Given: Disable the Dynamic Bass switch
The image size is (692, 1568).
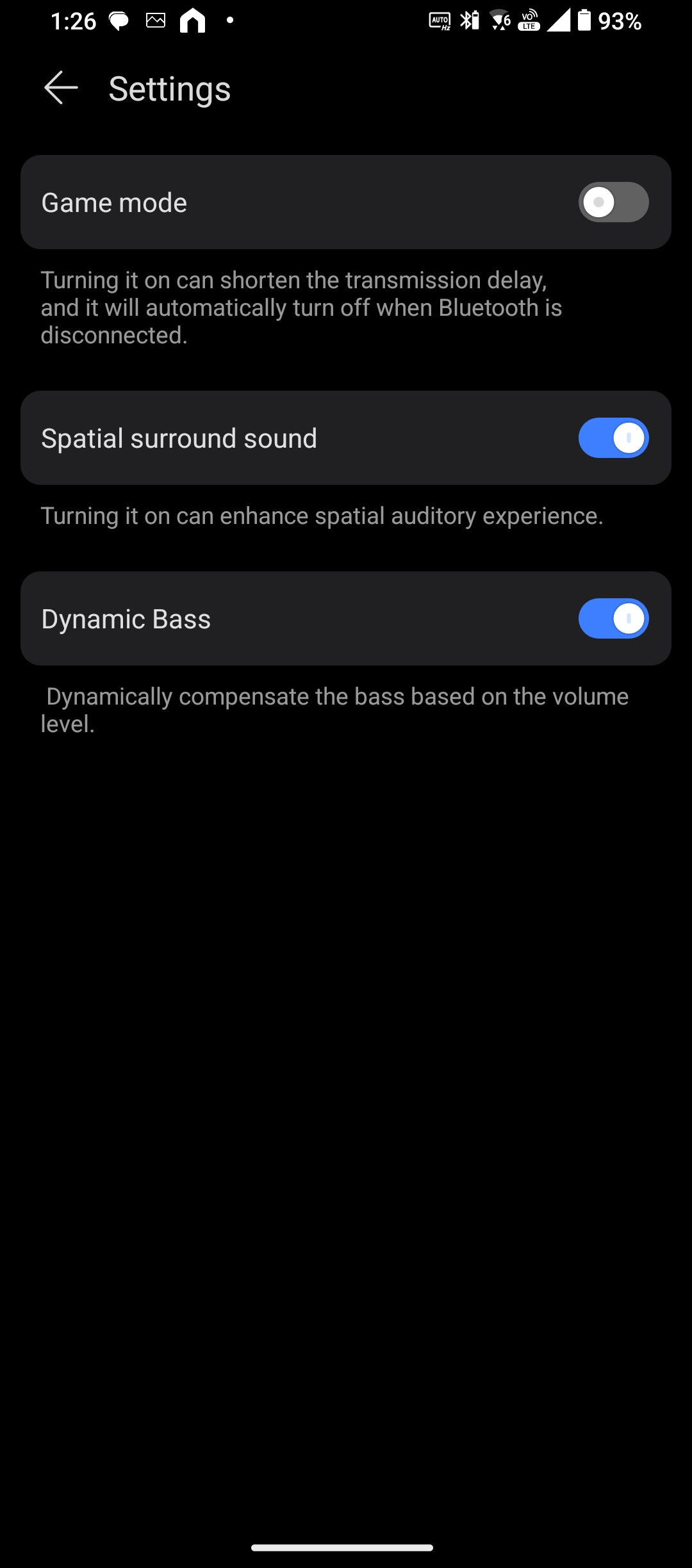Looking at the screenshot, I should (x=613, y=619).
